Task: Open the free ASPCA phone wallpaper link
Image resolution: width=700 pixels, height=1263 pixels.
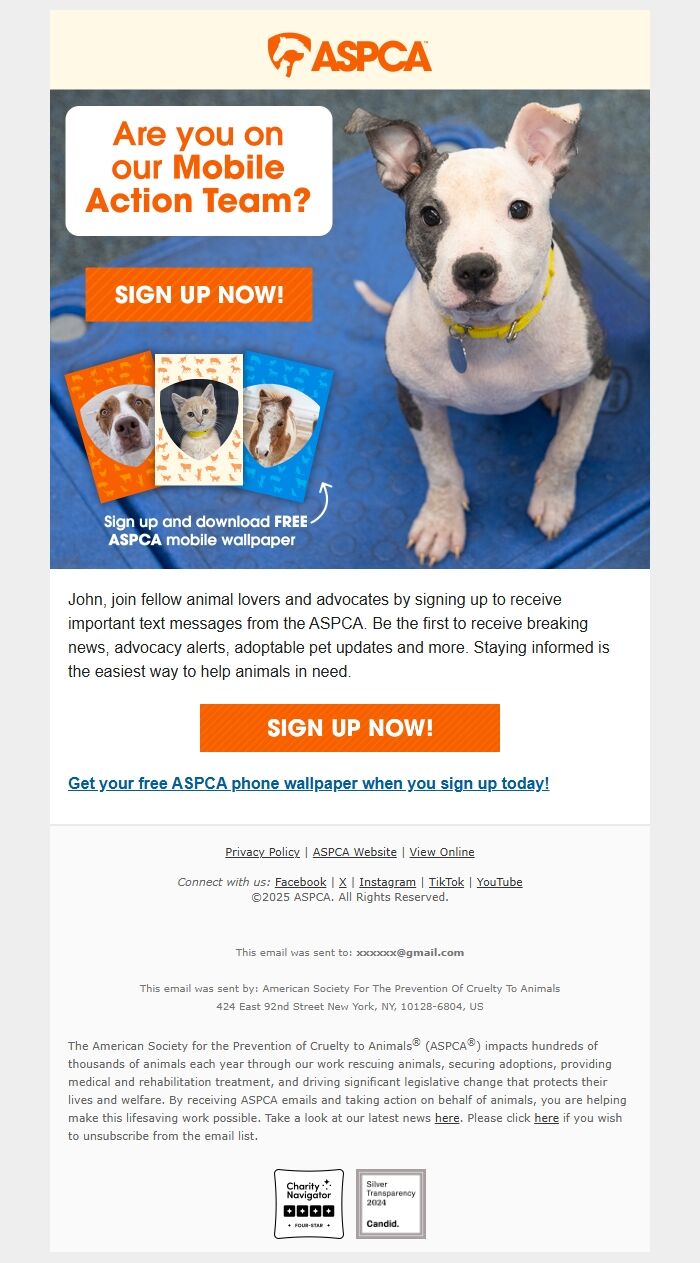Action: 308,783
